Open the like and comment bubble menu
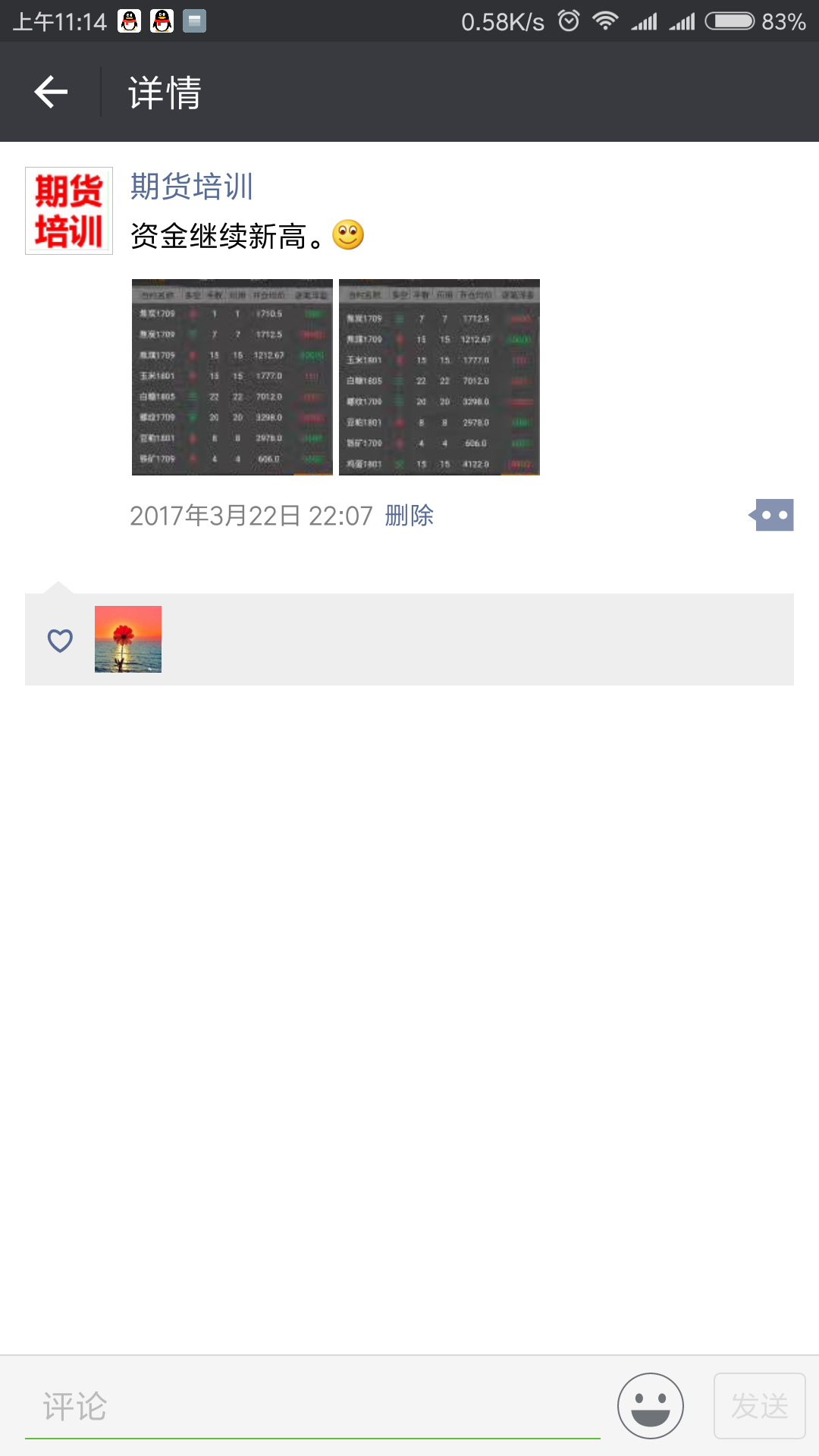 point(771,515)
